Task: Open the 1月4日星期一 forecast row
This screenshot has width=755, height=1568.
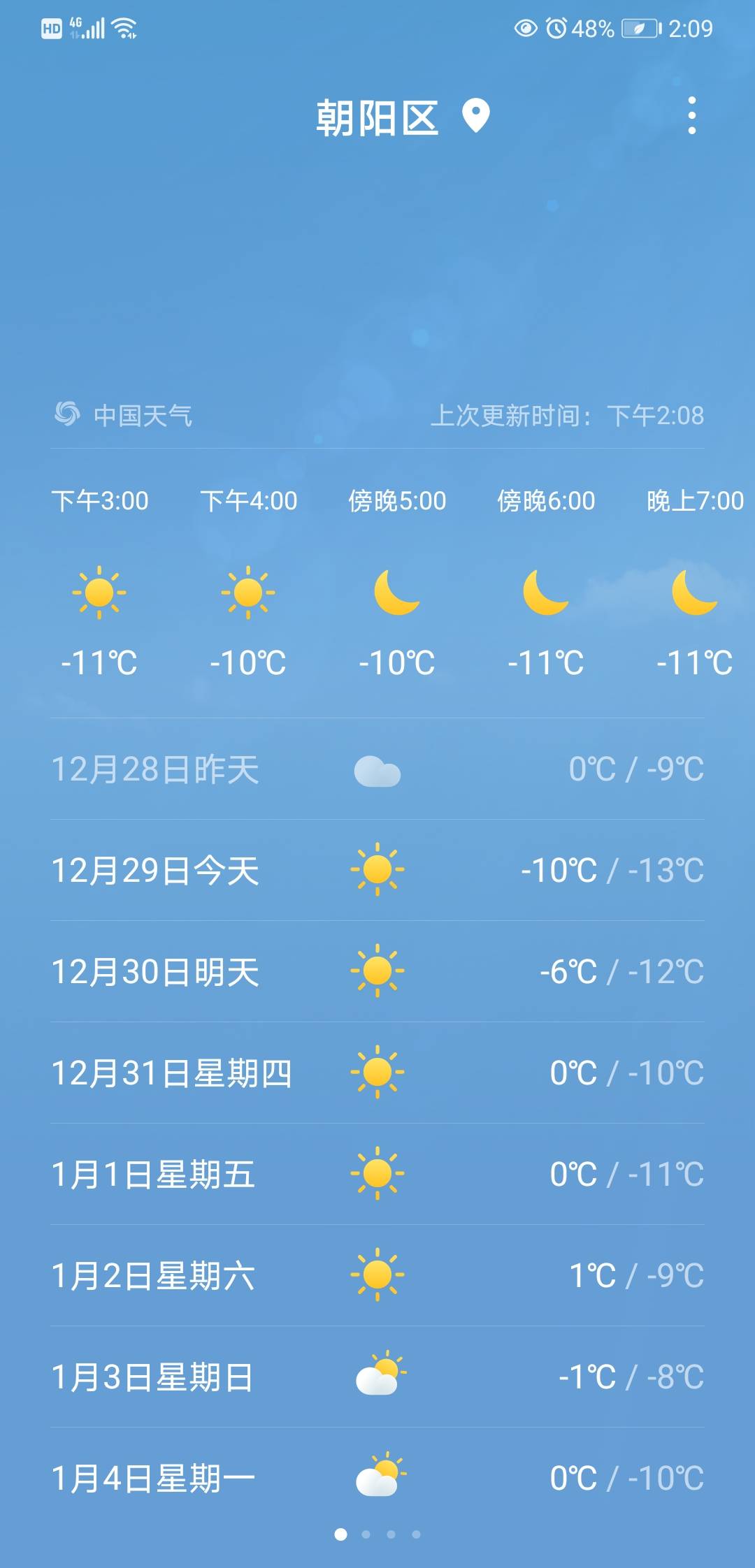Action: 377,1478
